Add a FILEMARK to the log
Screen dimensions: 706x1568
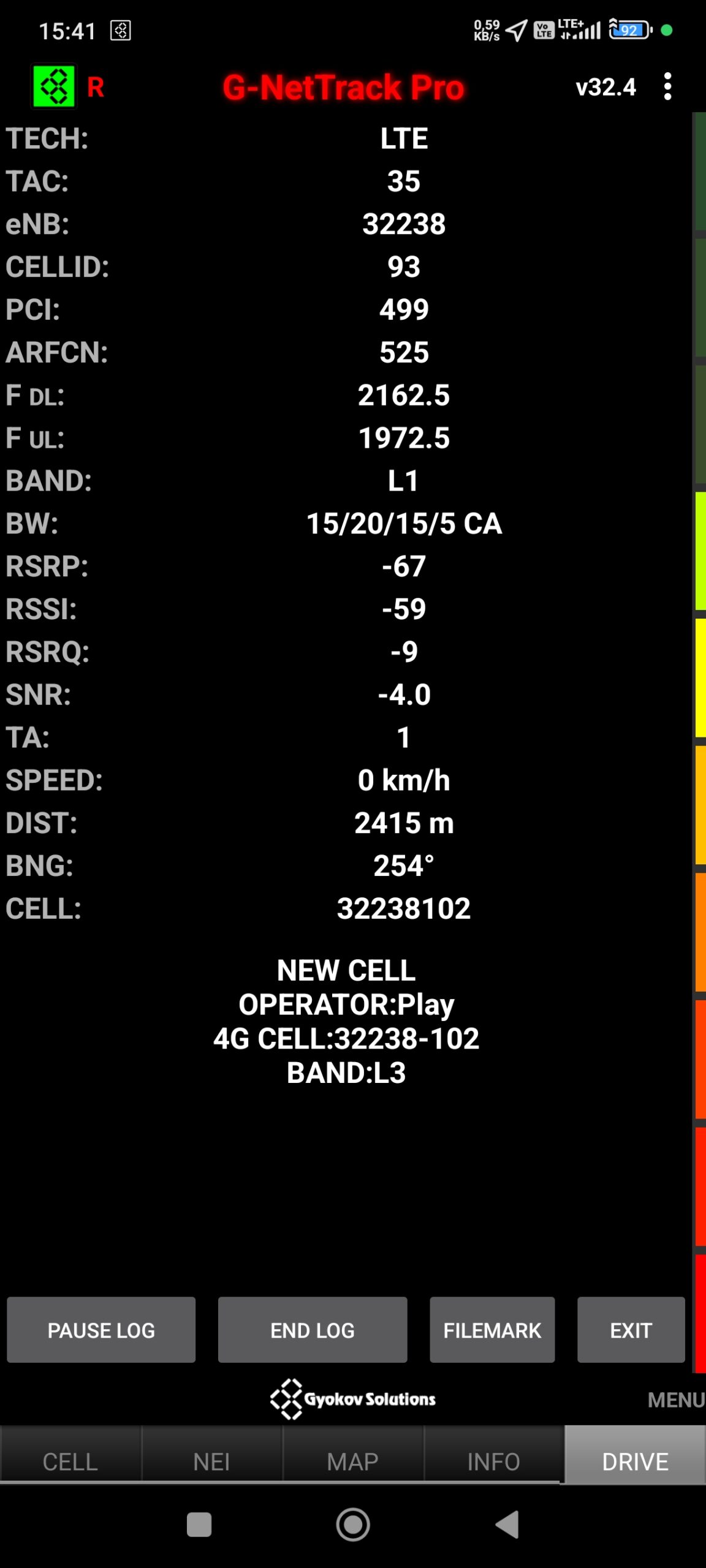coord(492,1330)
